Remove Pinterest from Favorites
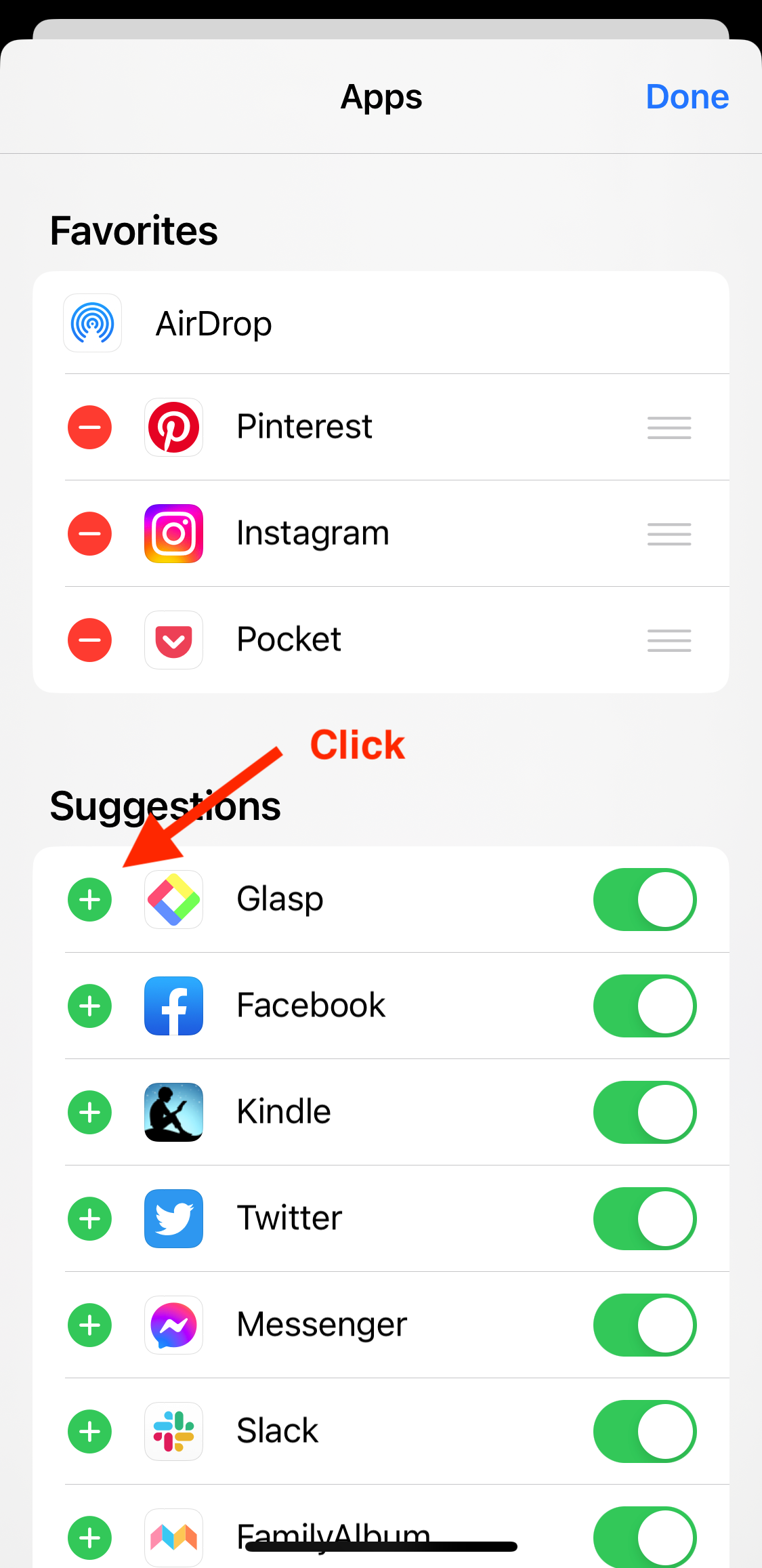762x1568 pixels. 89,428
